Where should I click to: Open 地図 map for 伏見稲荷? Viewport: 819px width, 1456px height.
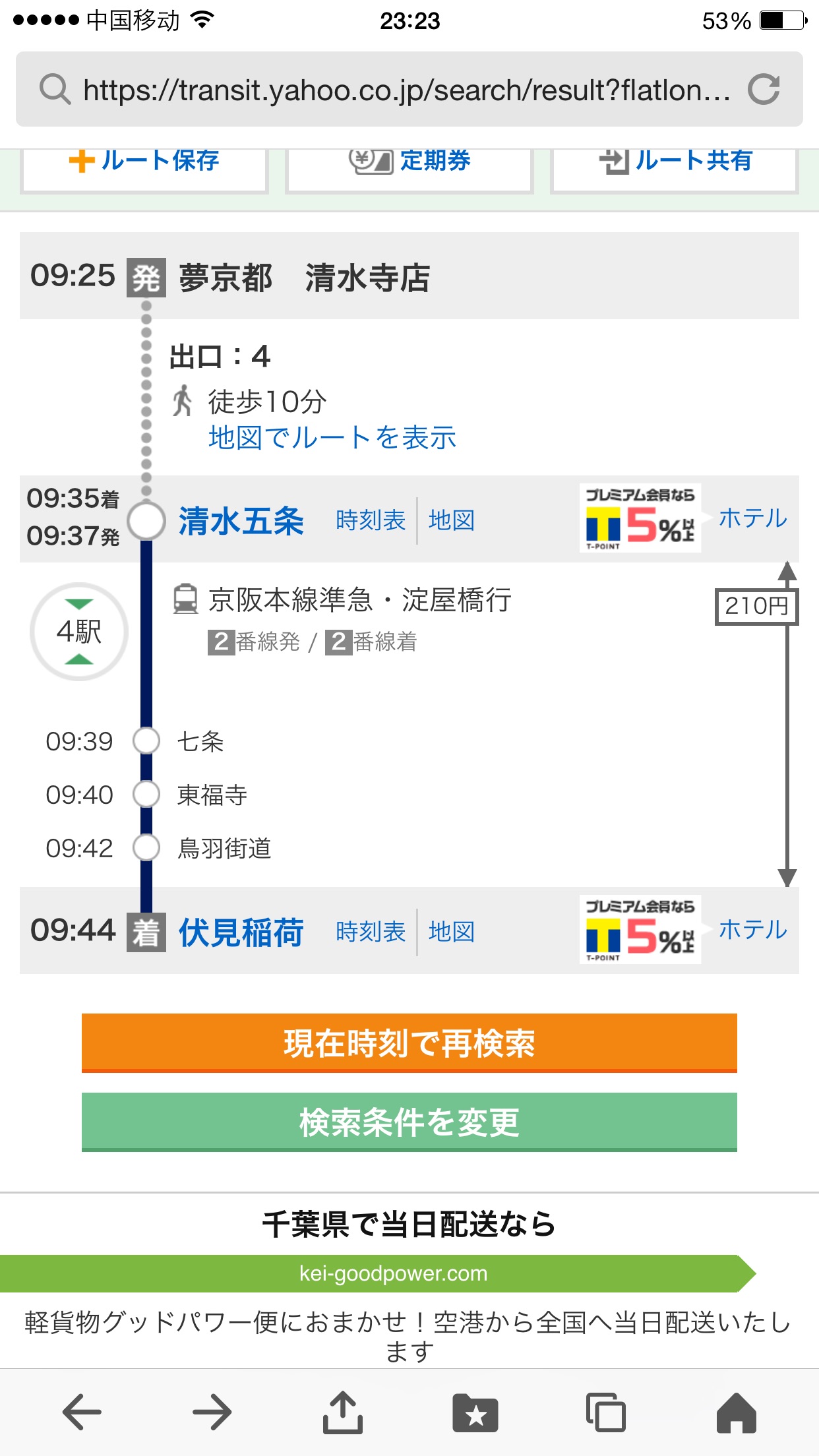pyautogui.click(x=452, y=932)
